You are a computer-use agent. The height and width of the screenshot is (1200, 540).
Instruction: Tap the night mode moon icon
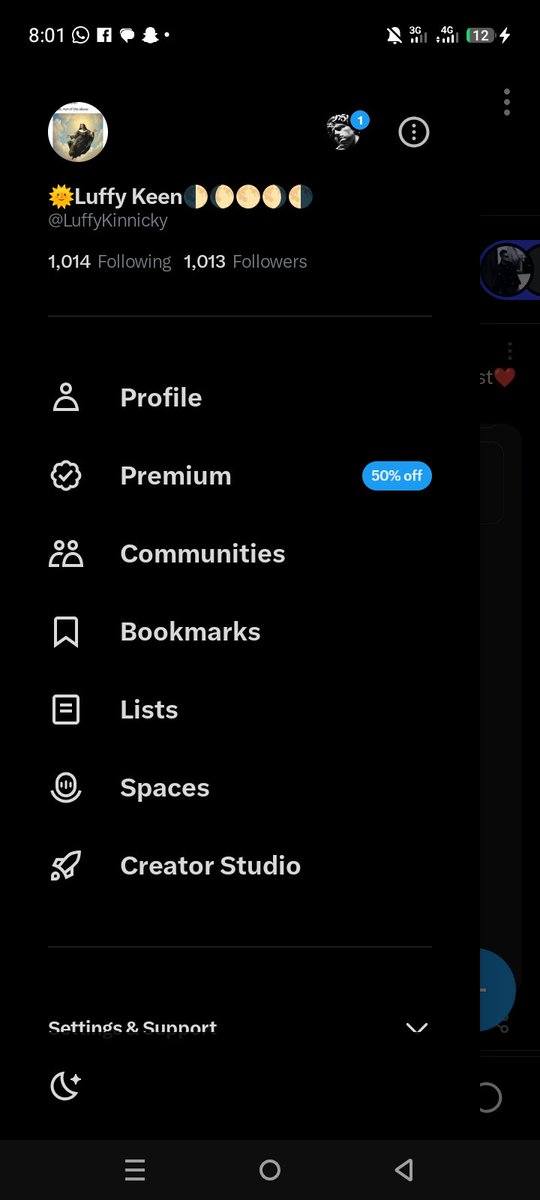pyautogui.click(x=66, y=1086)
